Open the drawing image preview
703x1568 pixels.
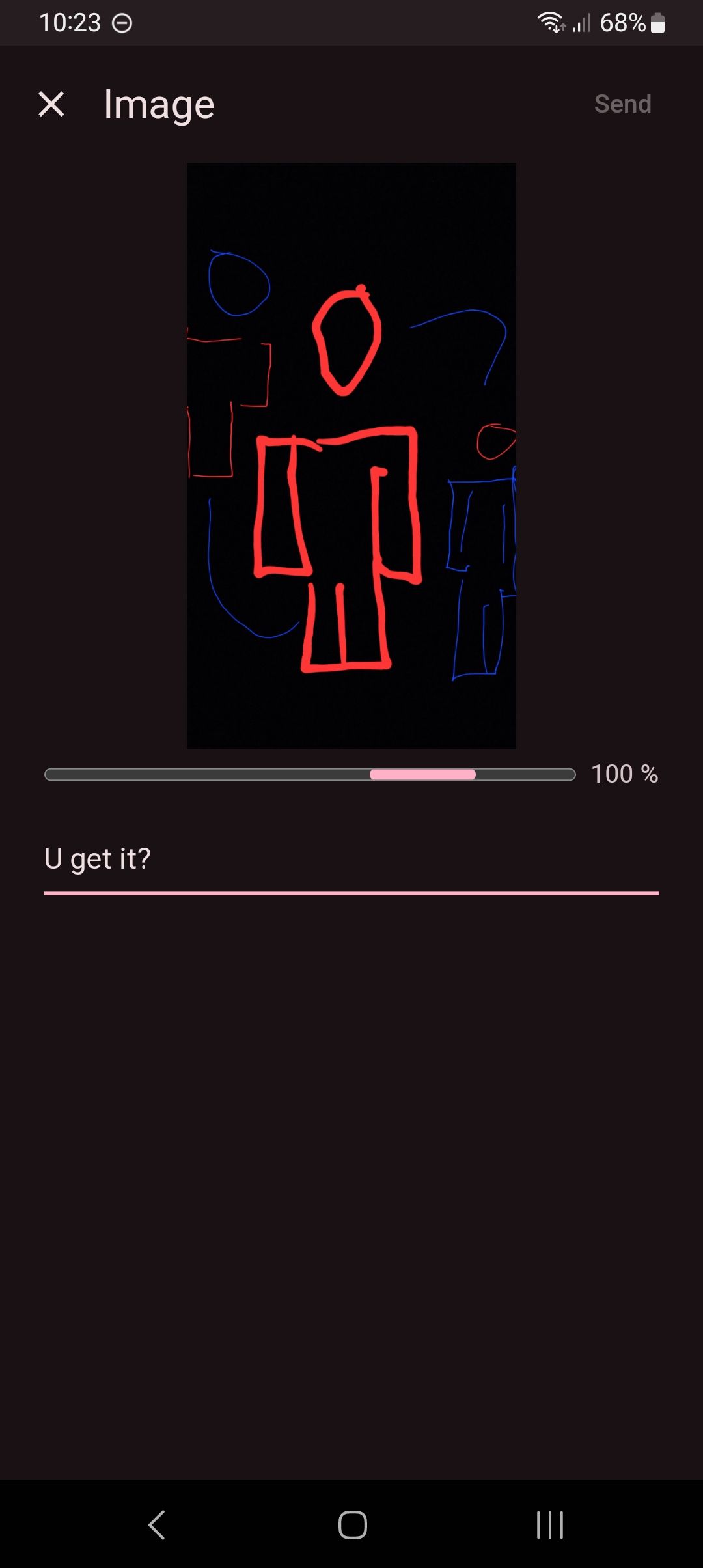click(351, 455)
